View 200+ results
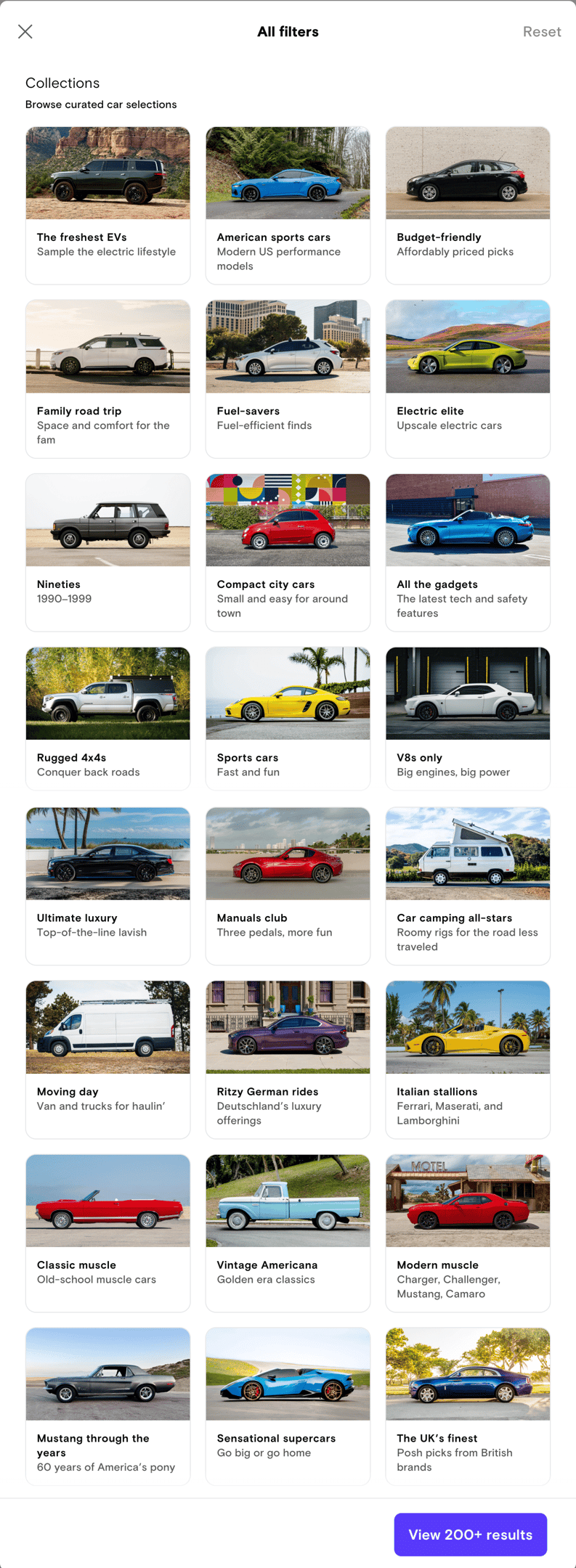This screenshot has height=1568, width=576. 470,1534
